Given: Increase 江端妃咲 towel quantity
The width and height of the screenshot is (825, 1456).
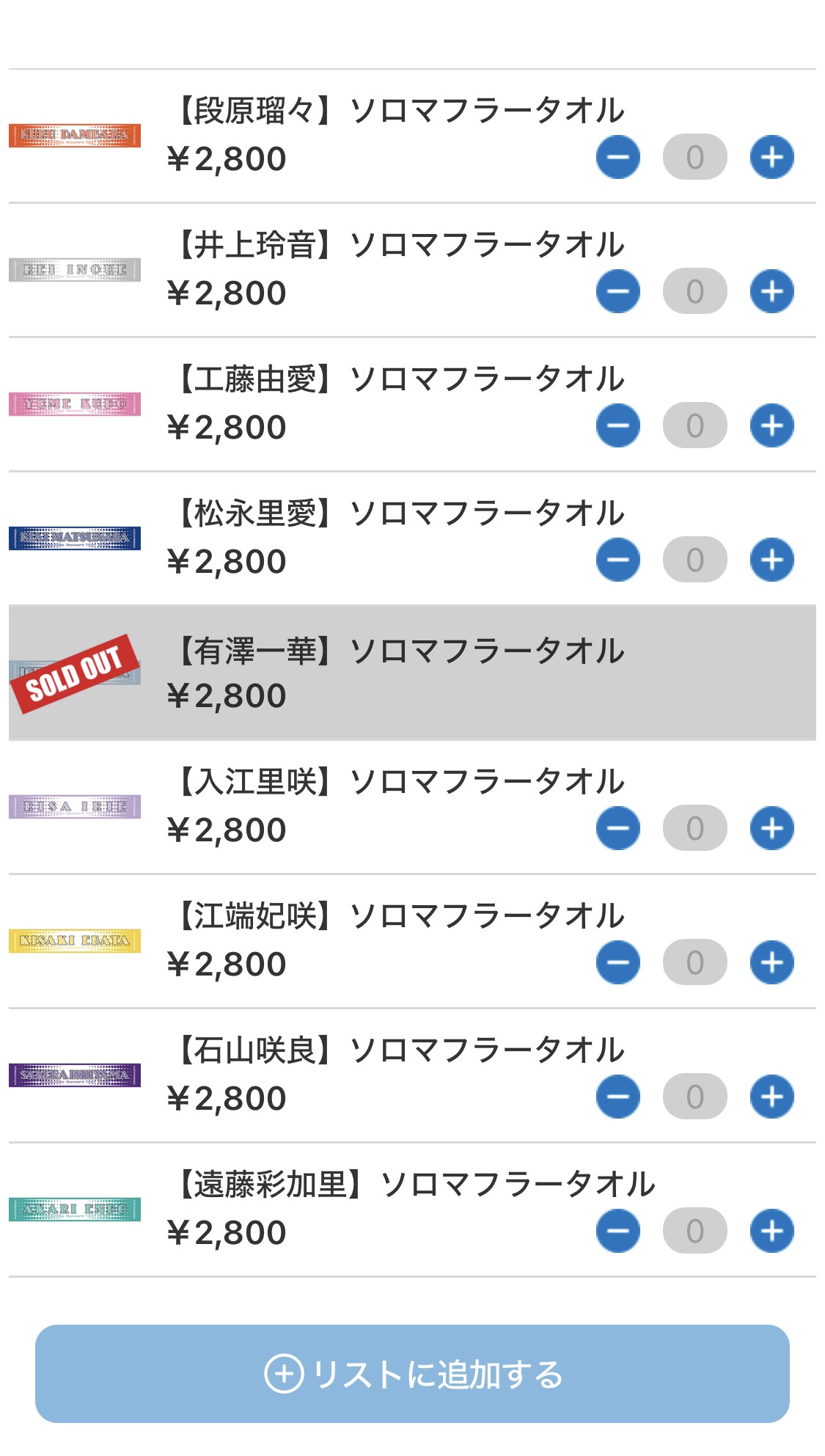Looking at the screenshot, I should tap(771, 962).
